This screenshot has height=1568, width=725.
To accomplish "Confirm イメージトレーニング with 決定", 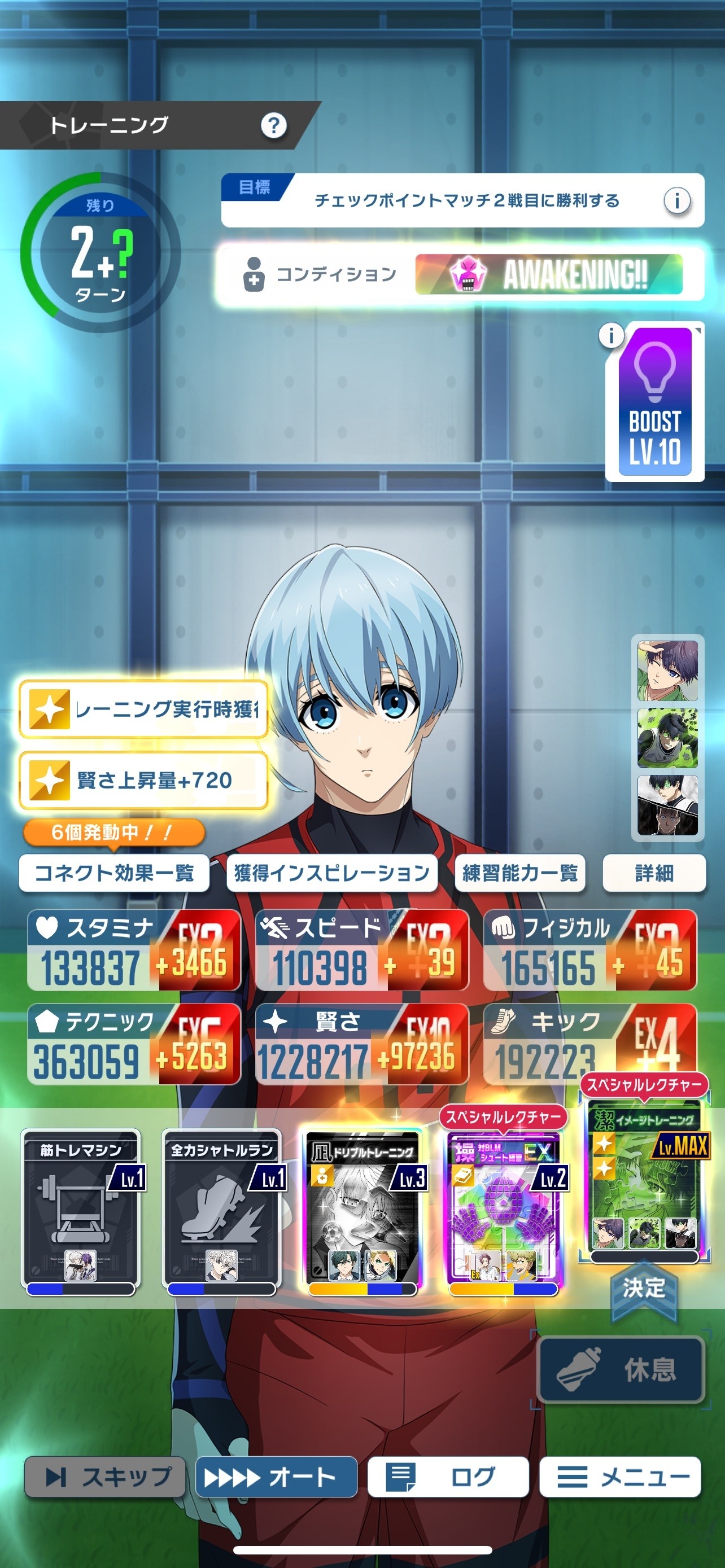I will [644, 1288].
